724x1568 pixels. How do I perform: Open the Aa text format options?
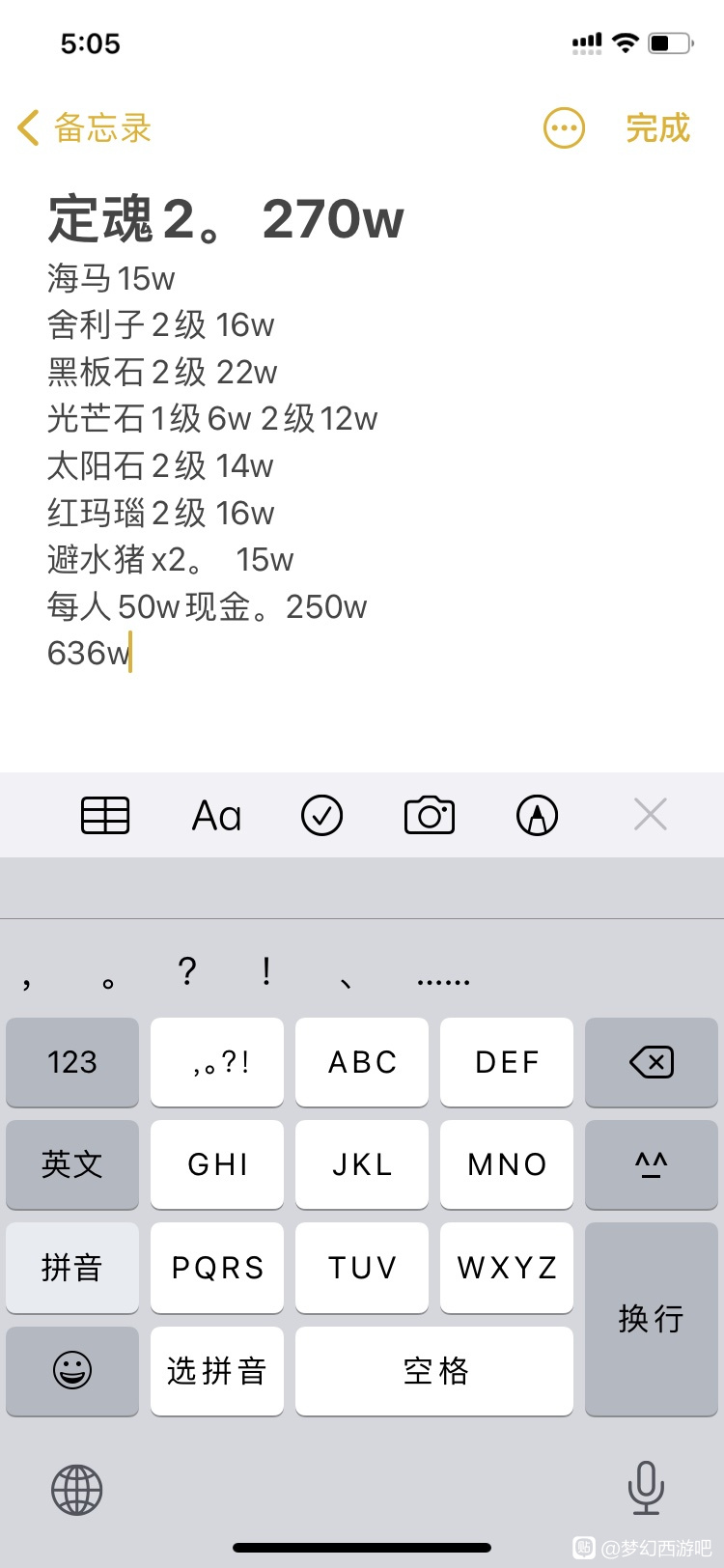pyautogui.click(x=216, y=816)
